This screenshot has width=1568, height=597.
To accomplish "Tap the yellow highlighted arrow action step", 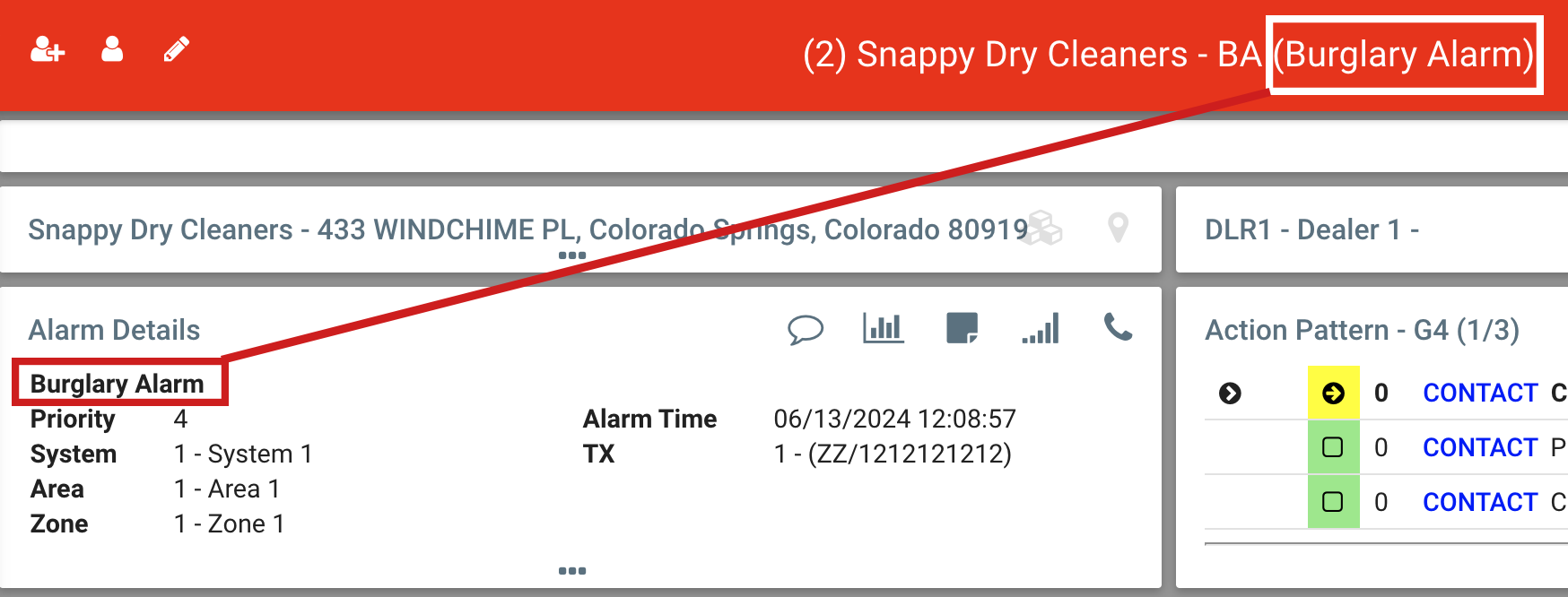I will [1333, 394].
